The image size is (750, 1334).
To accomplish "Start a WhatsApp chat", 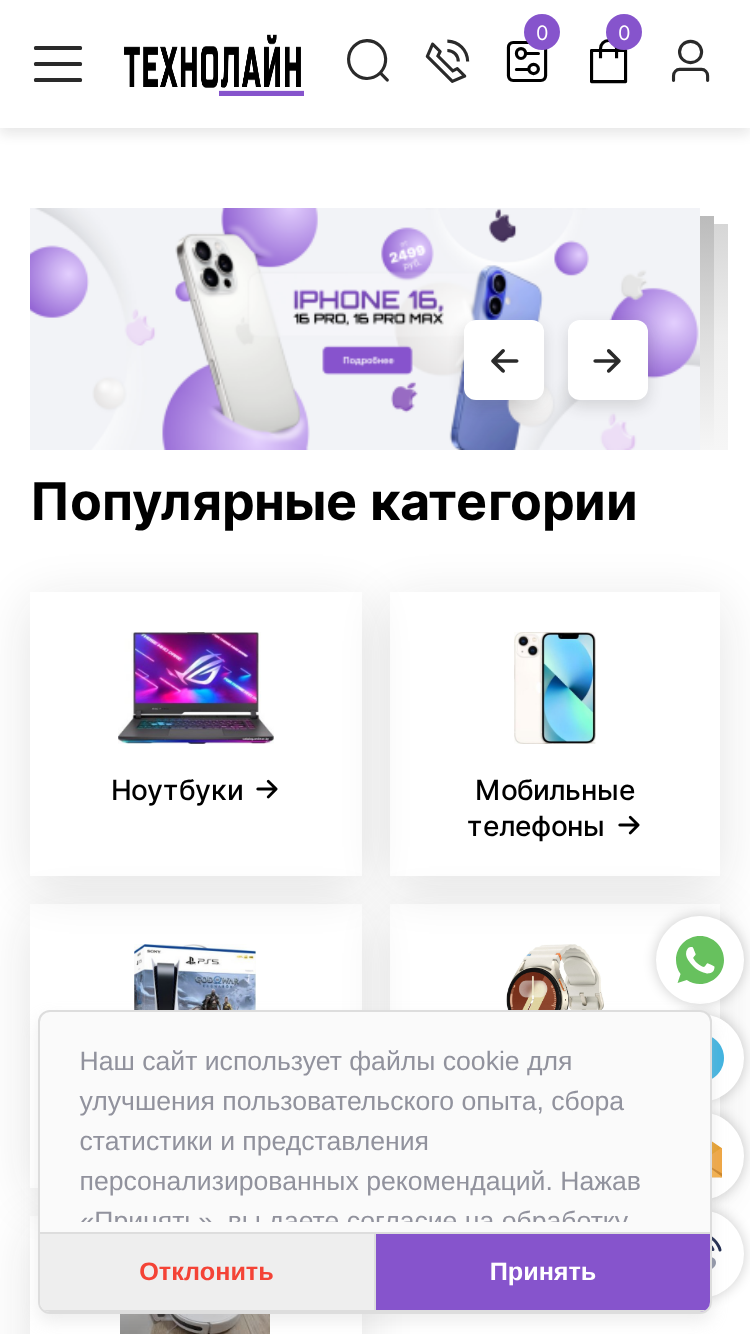I will coord(700,960).
